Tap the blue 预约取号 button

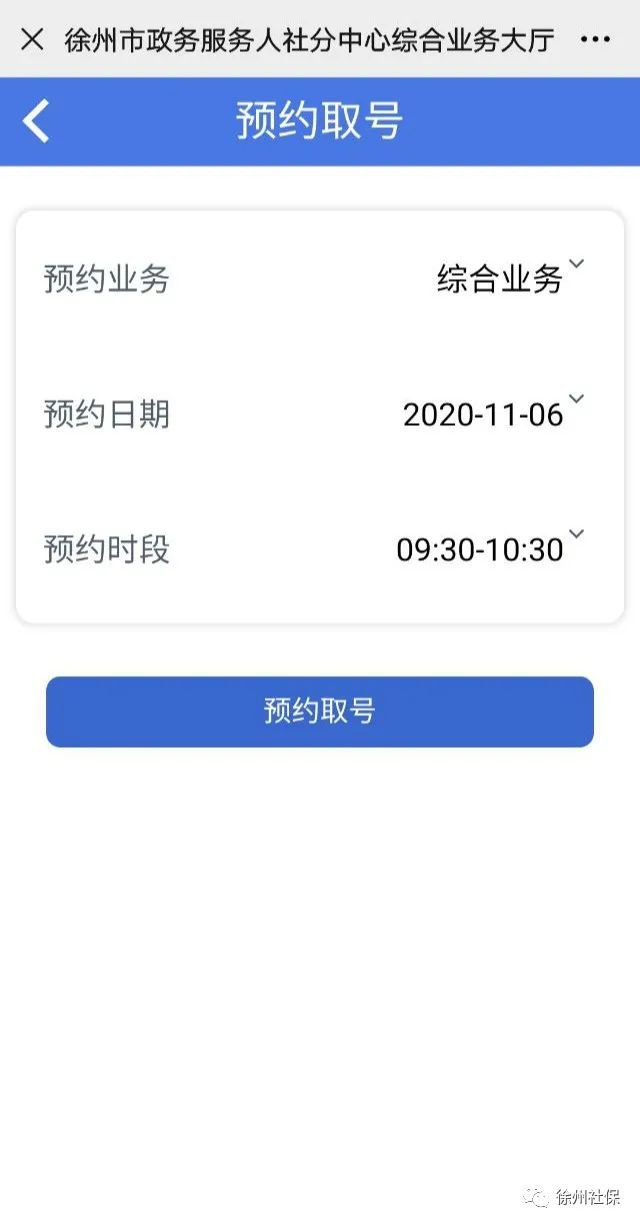click(x=320, y=711)
